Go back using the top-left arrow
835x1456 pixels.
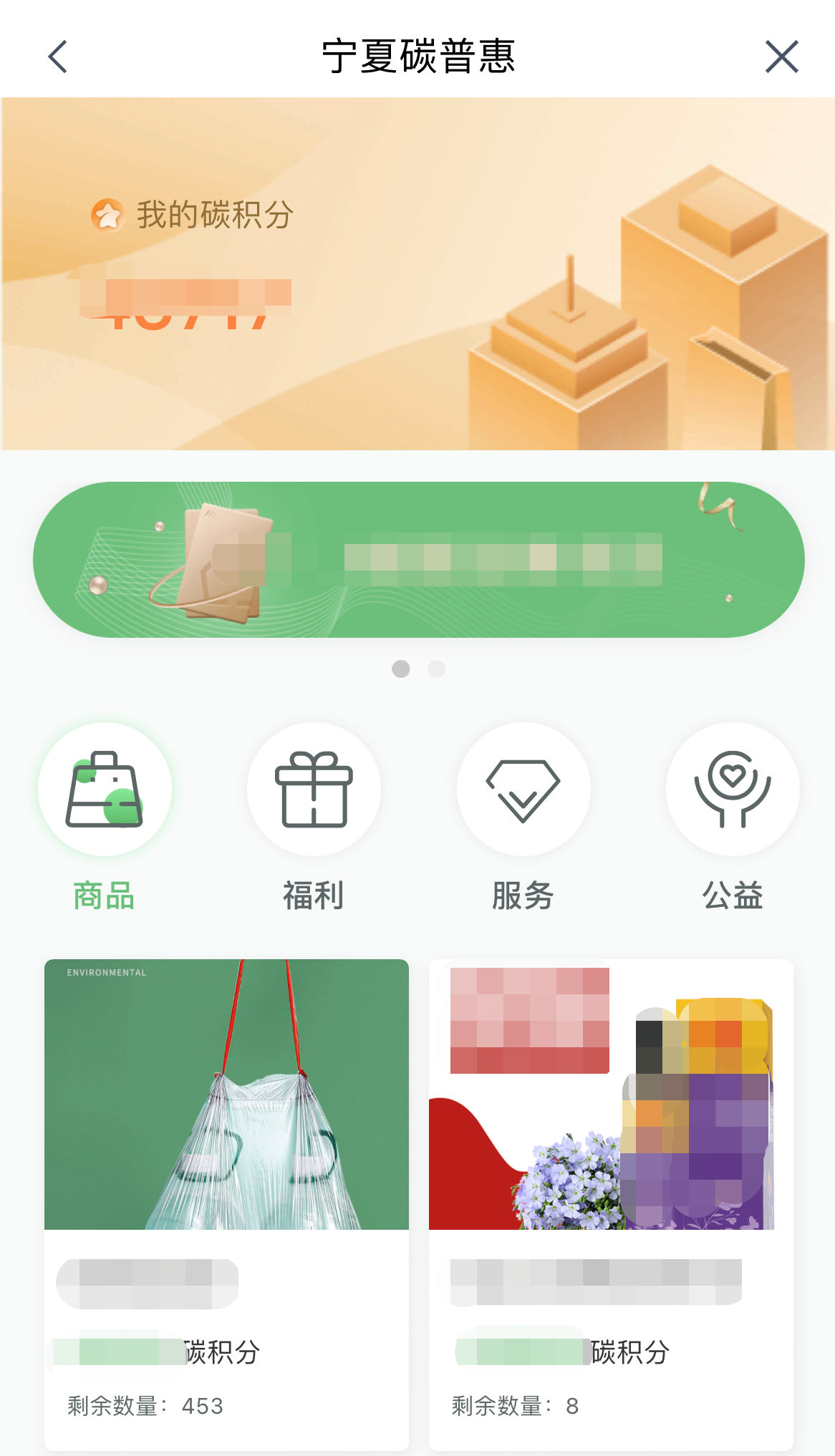[57, 57]
